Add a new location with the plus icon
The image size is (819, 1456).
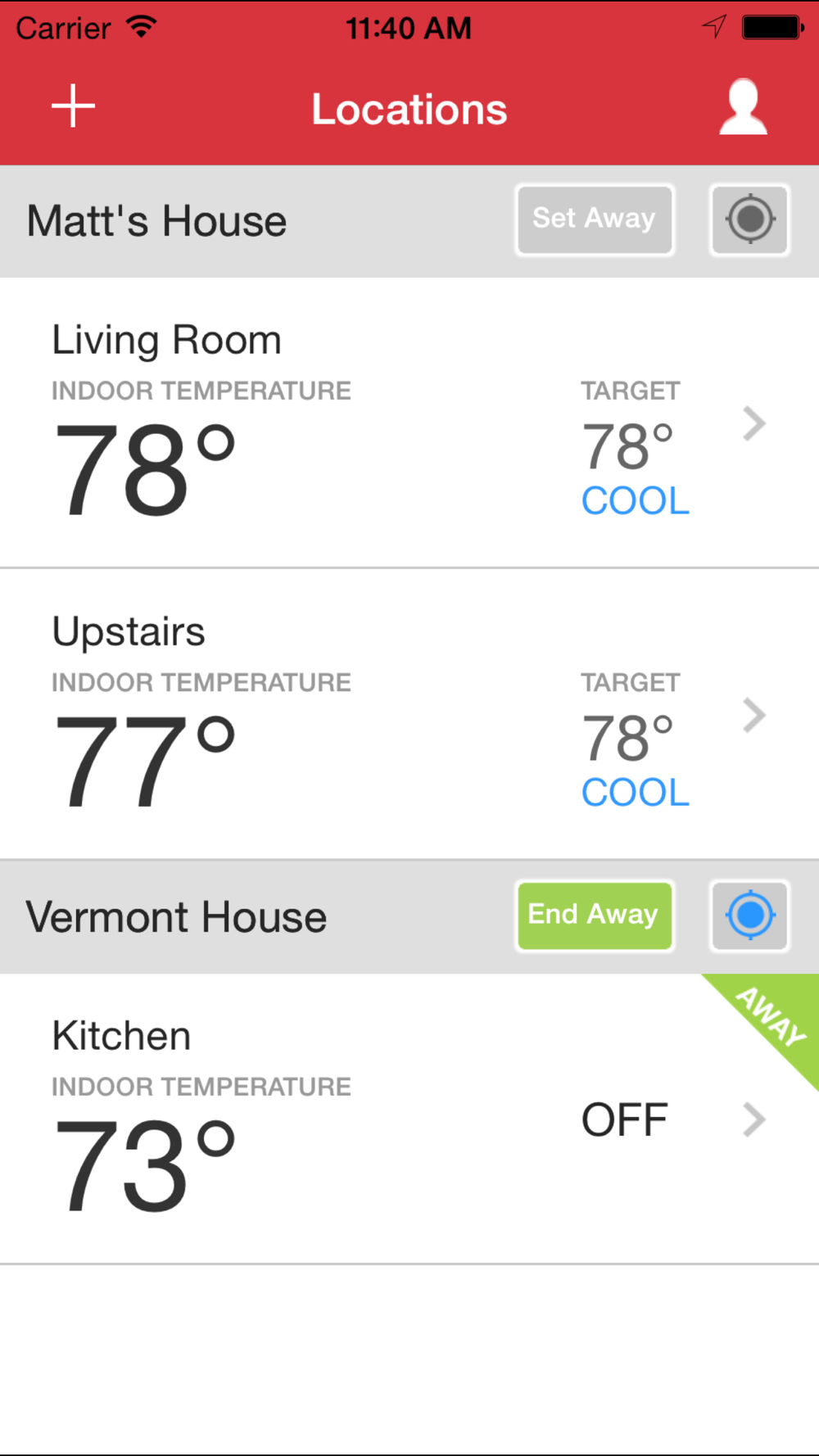(73, 106)
